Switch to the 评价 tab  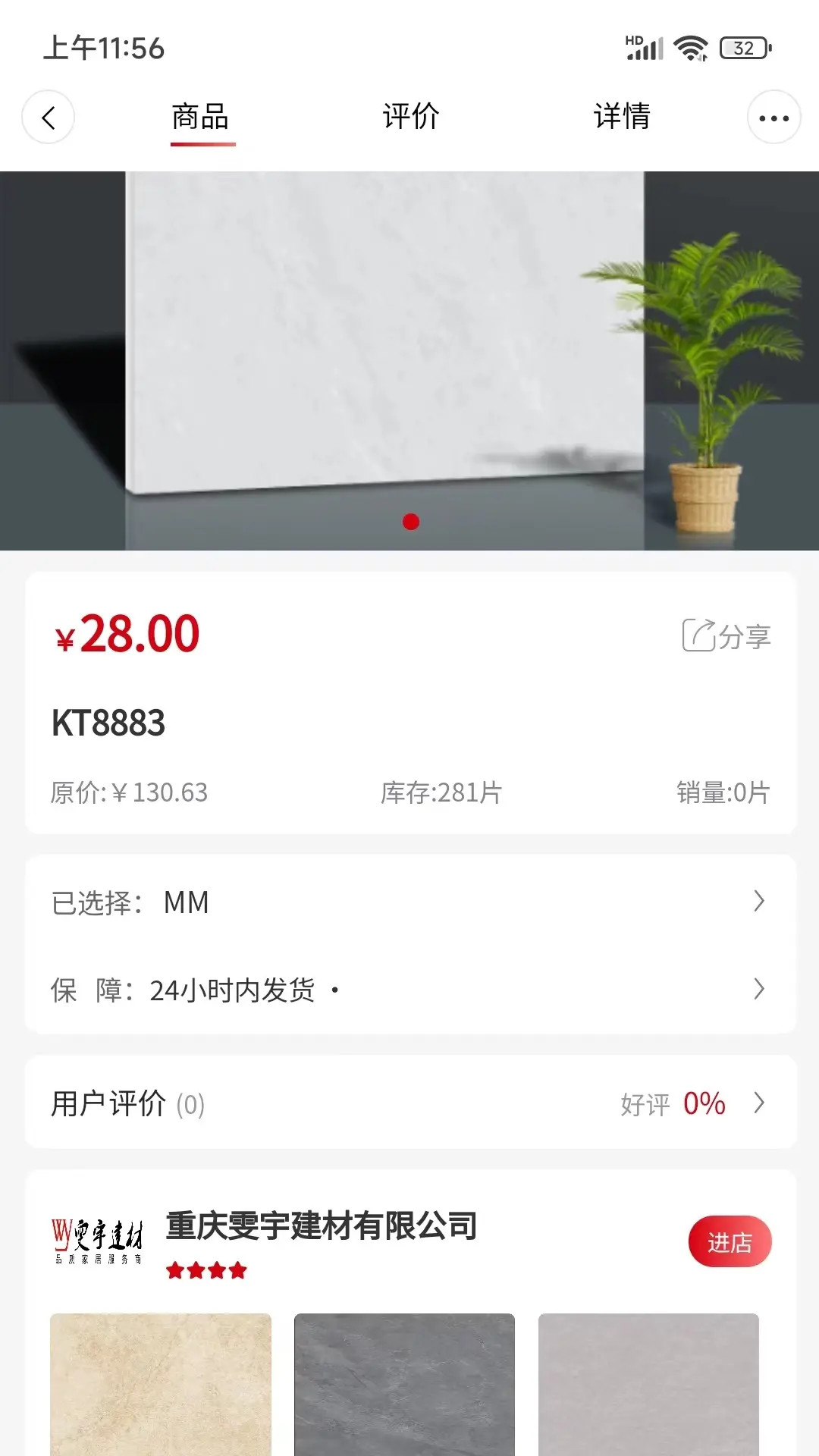click(410, 117)
